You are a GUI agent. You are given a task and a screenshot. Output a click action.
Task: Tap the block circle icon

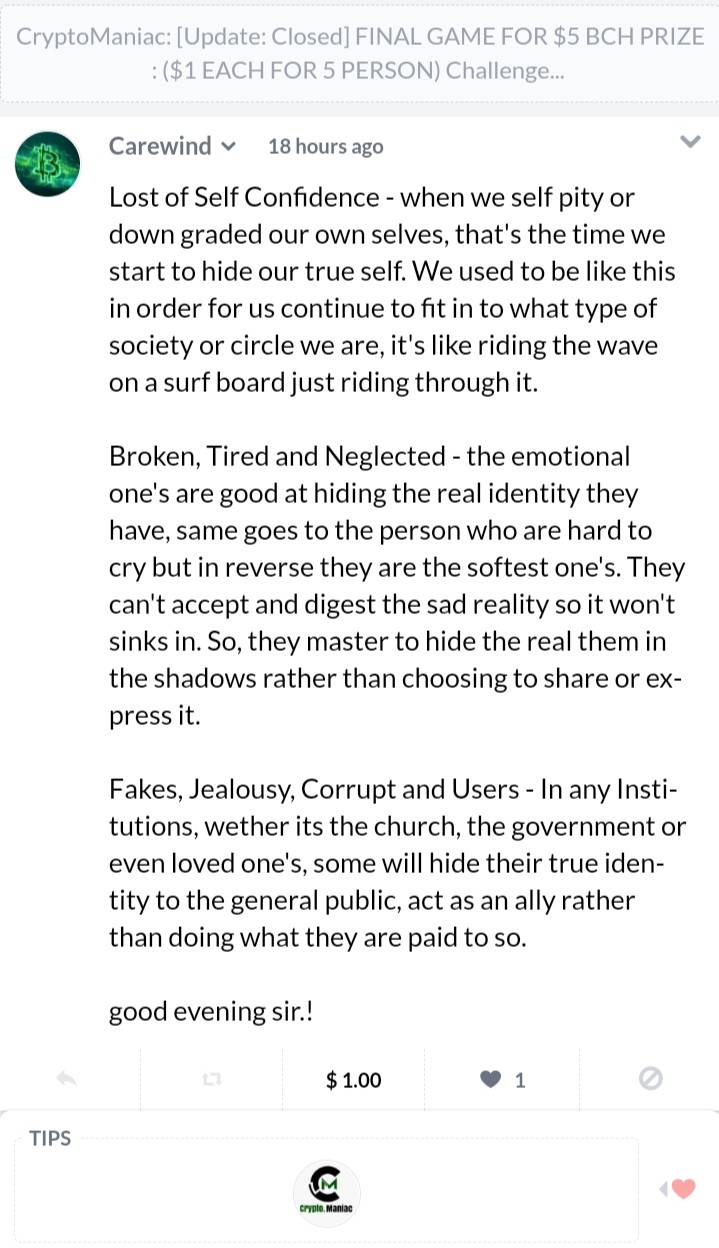[651, 1078]
